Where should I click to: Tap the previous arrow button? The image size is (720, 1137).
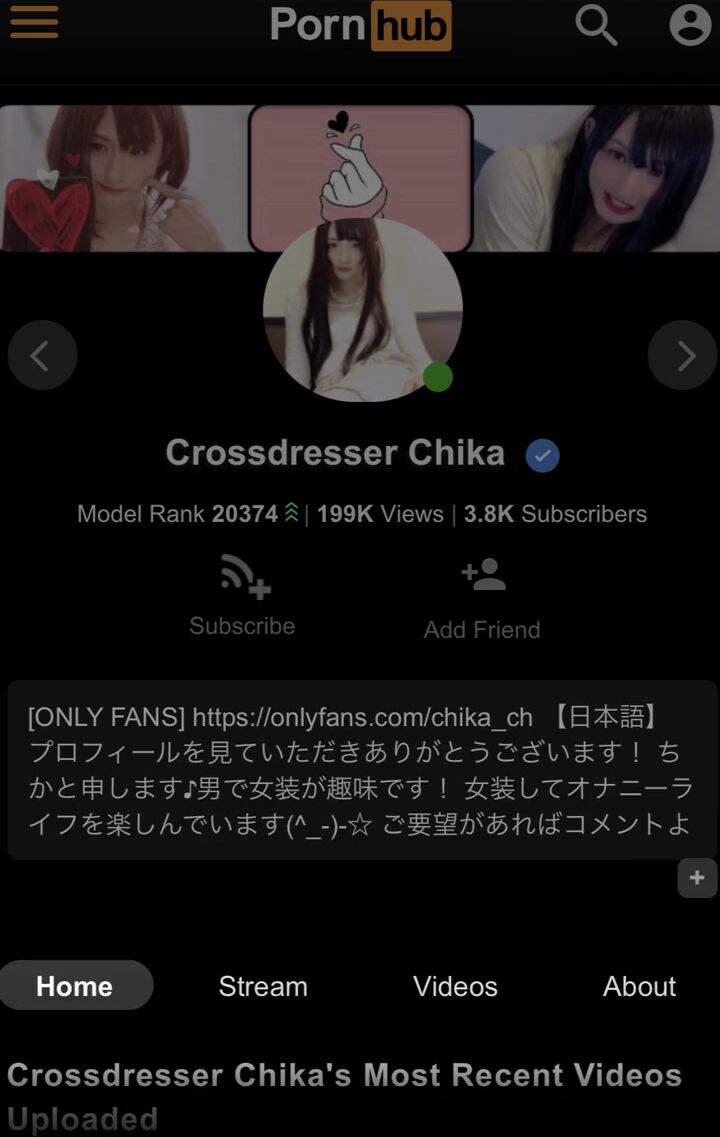42,355
